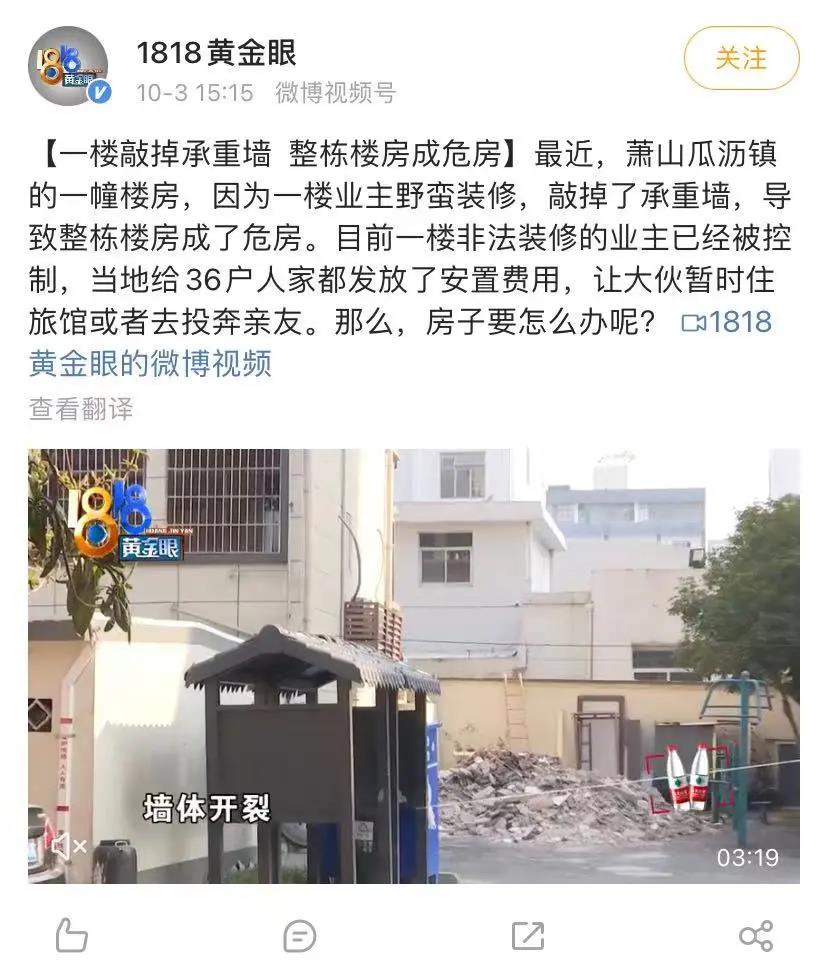Open the 1818黄金眼 username
This screenshot has height=960, width=828.
(x=215, y=52)
